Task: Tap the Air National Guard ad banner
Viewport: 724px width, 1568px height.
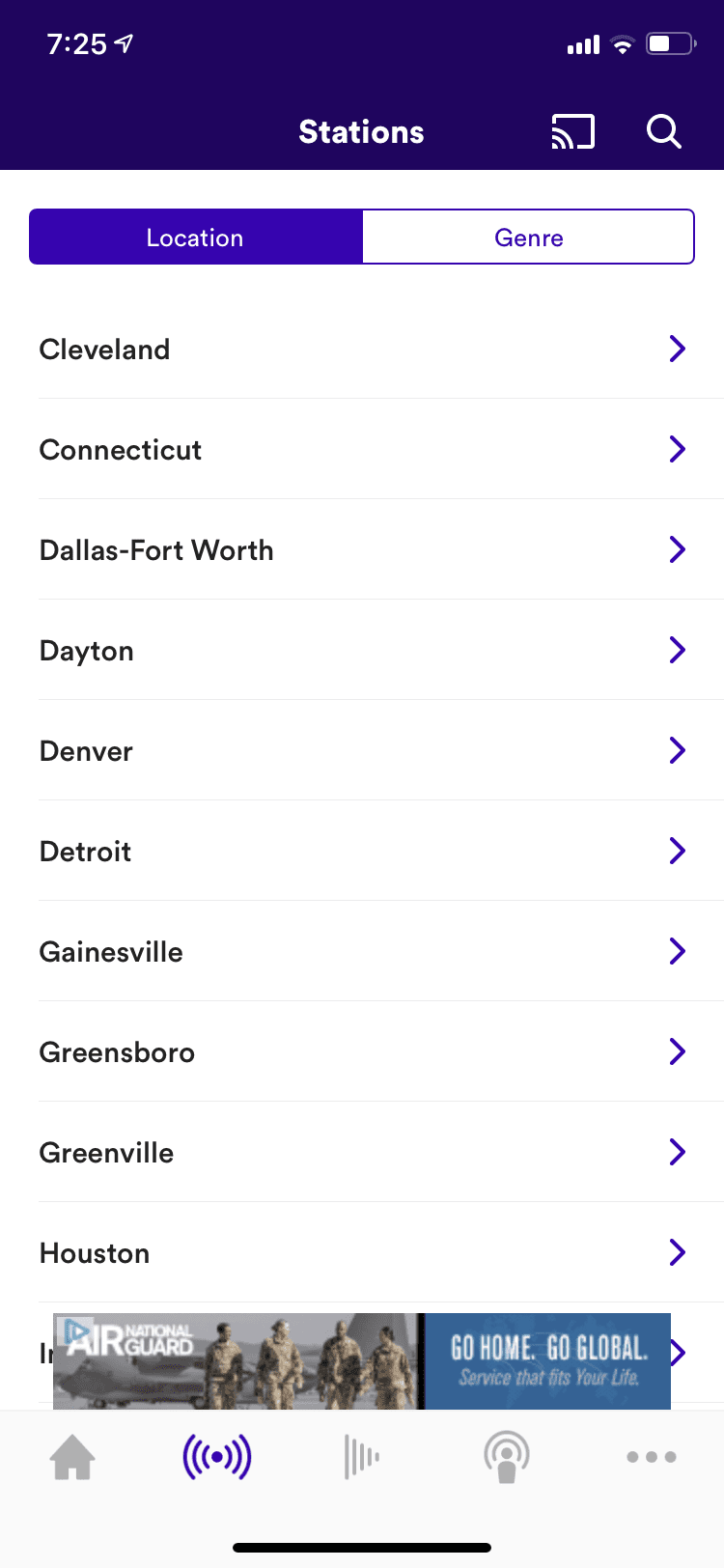Action: [362, 1361]
